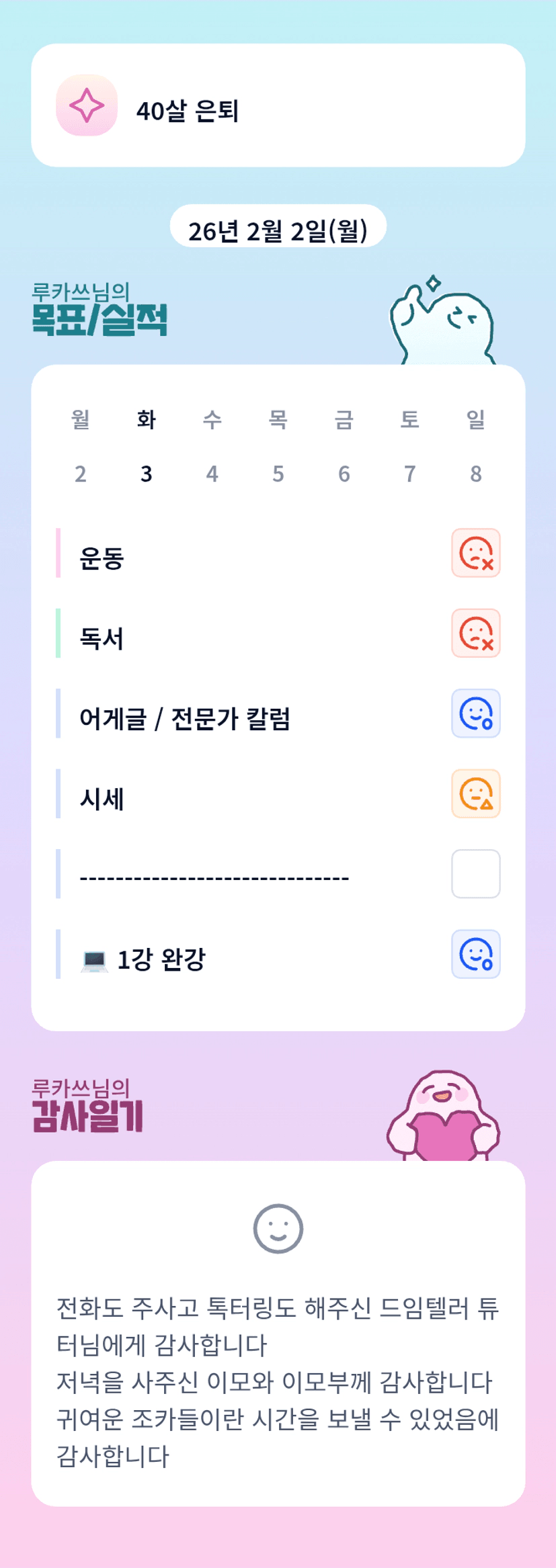556x1568 pixels.
Task: Tap the status face for 1강 완강
Action: coord(476,954)
